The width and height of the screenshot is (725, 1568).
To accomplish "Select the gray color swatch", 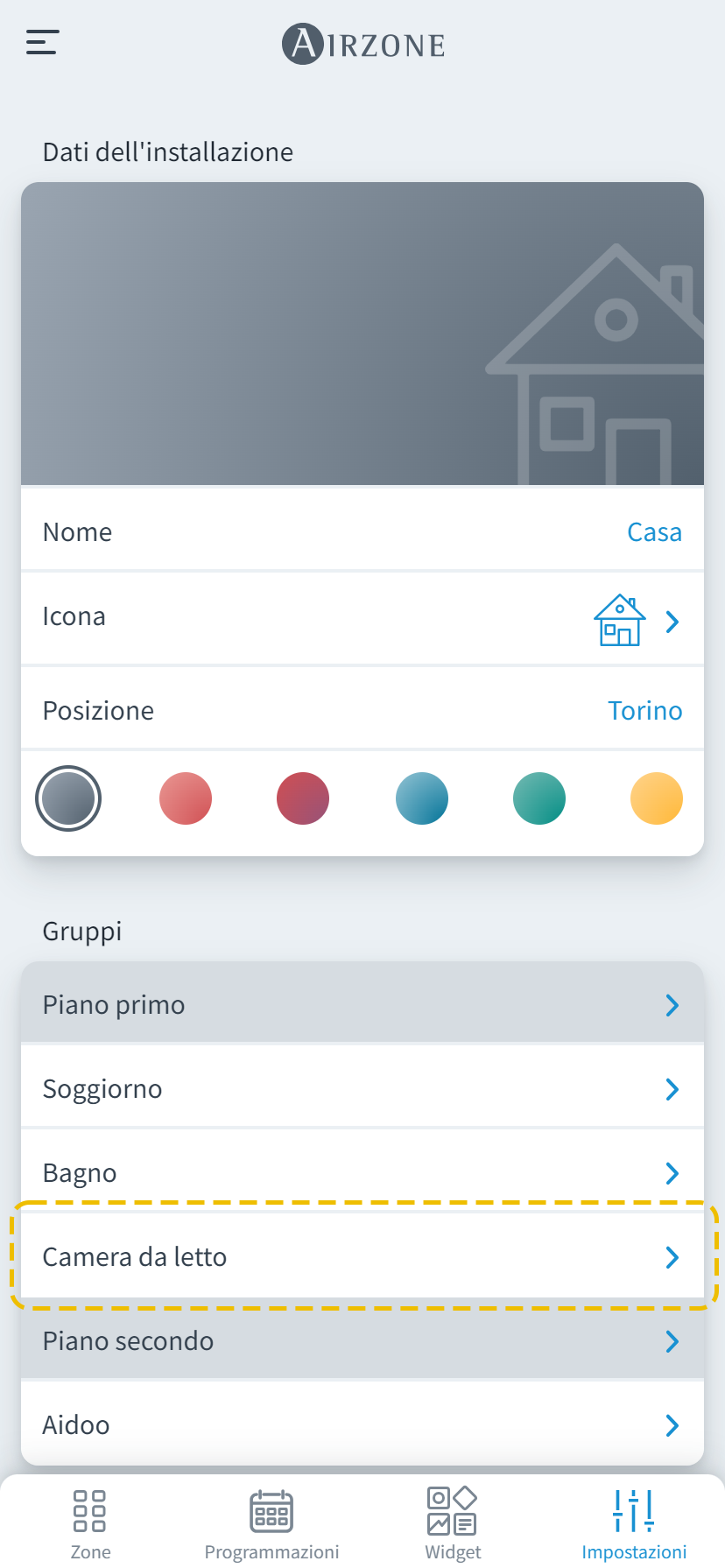I will pyautogui.click(x=68, y=798).
